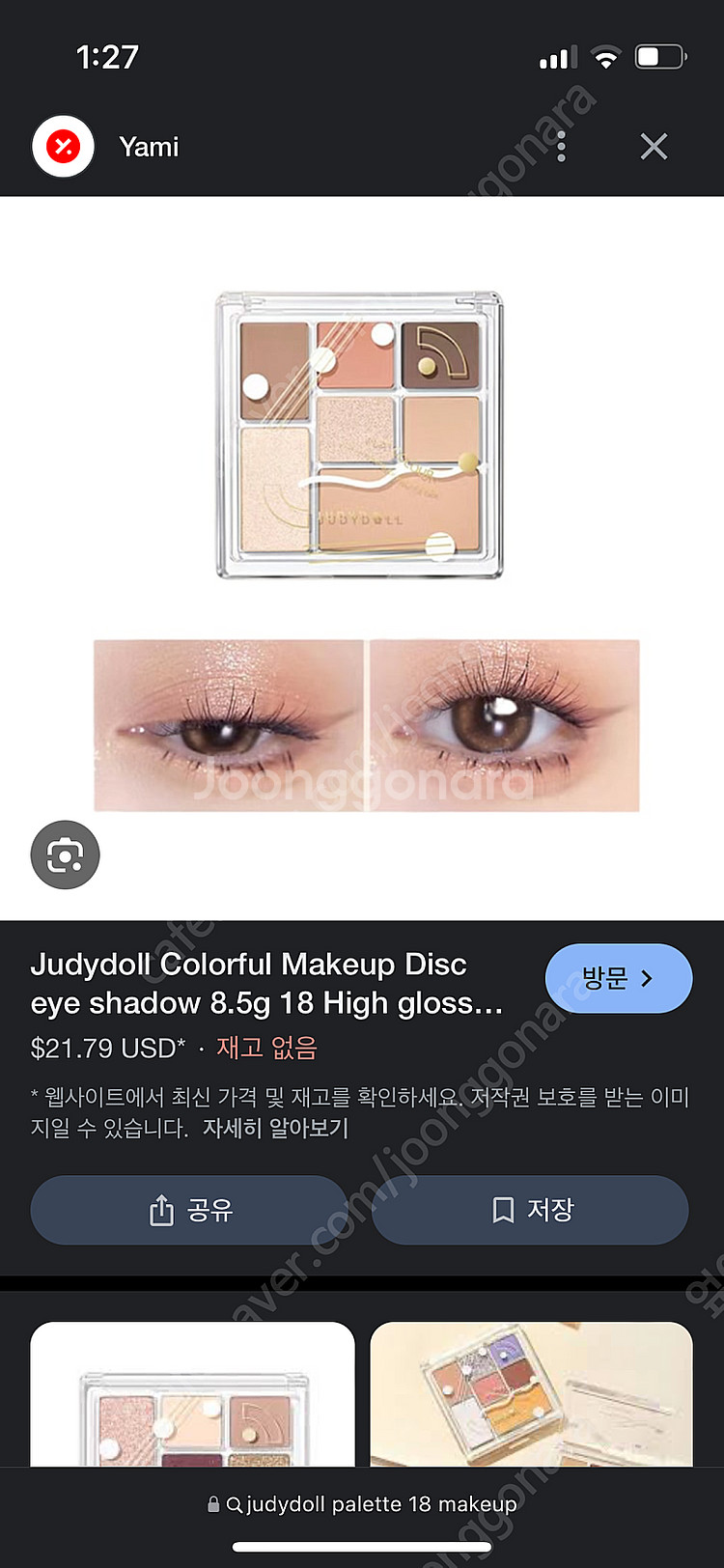The height and width of the screenshot is (1568, 724).
Task: Open the 자세히 알아보기 link
Action: point(275,1128)
